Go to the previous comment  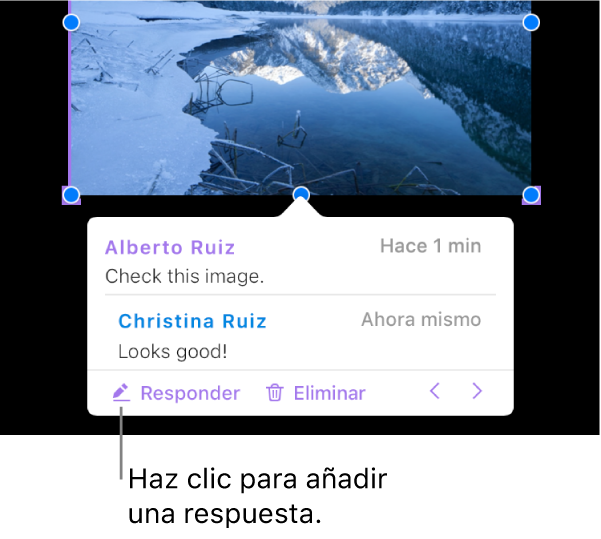(x=435, y=392)
